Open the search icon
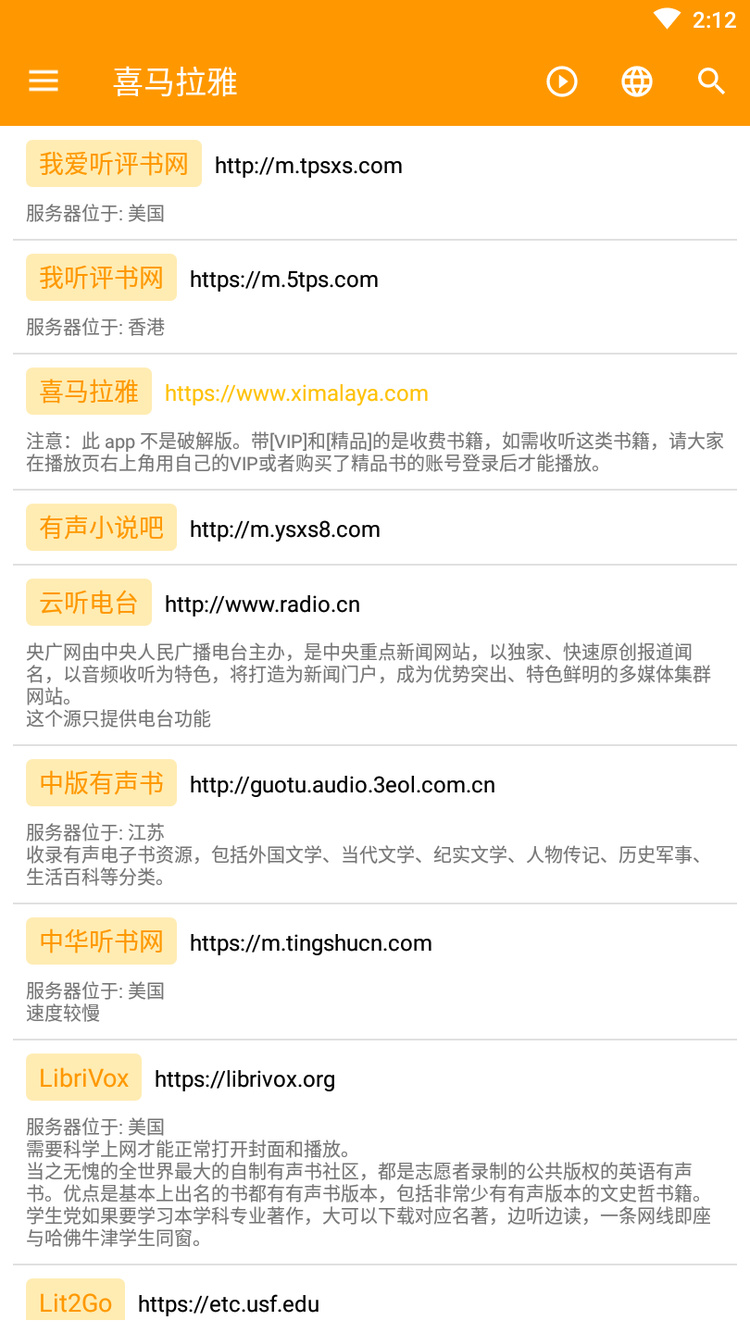The height and width of the screenshot is (1333, 750). tap(711, 81)
